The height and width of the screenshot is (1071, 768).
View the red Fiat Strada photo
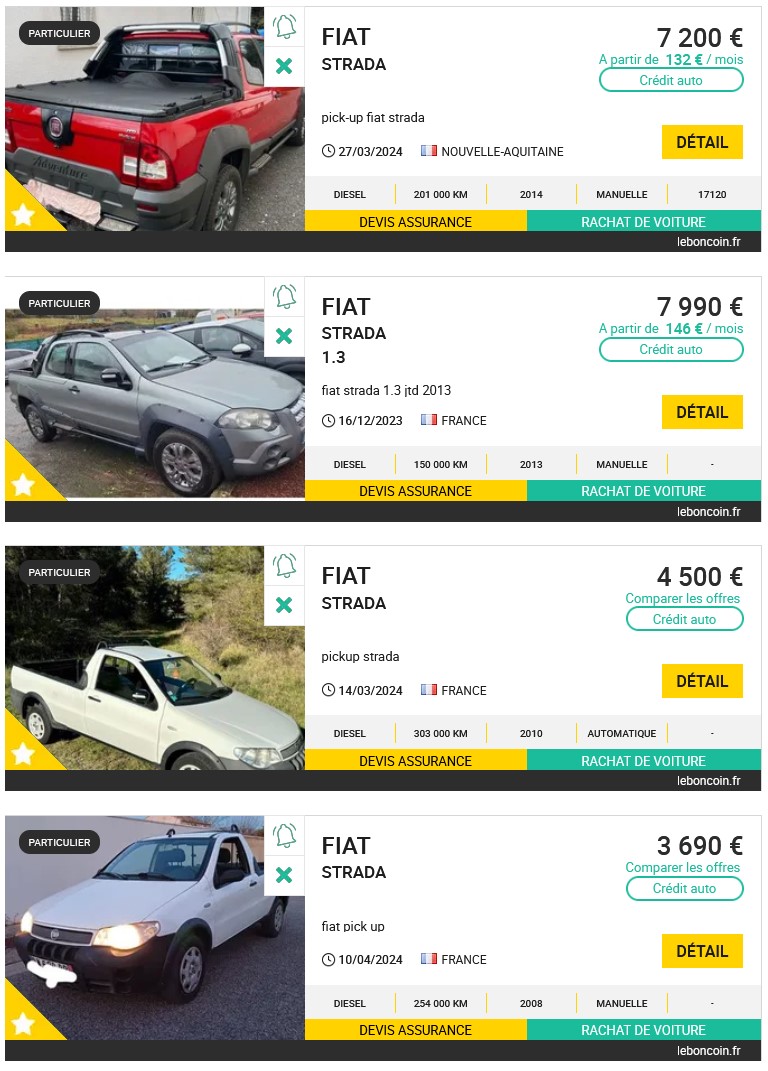[140, 120]
